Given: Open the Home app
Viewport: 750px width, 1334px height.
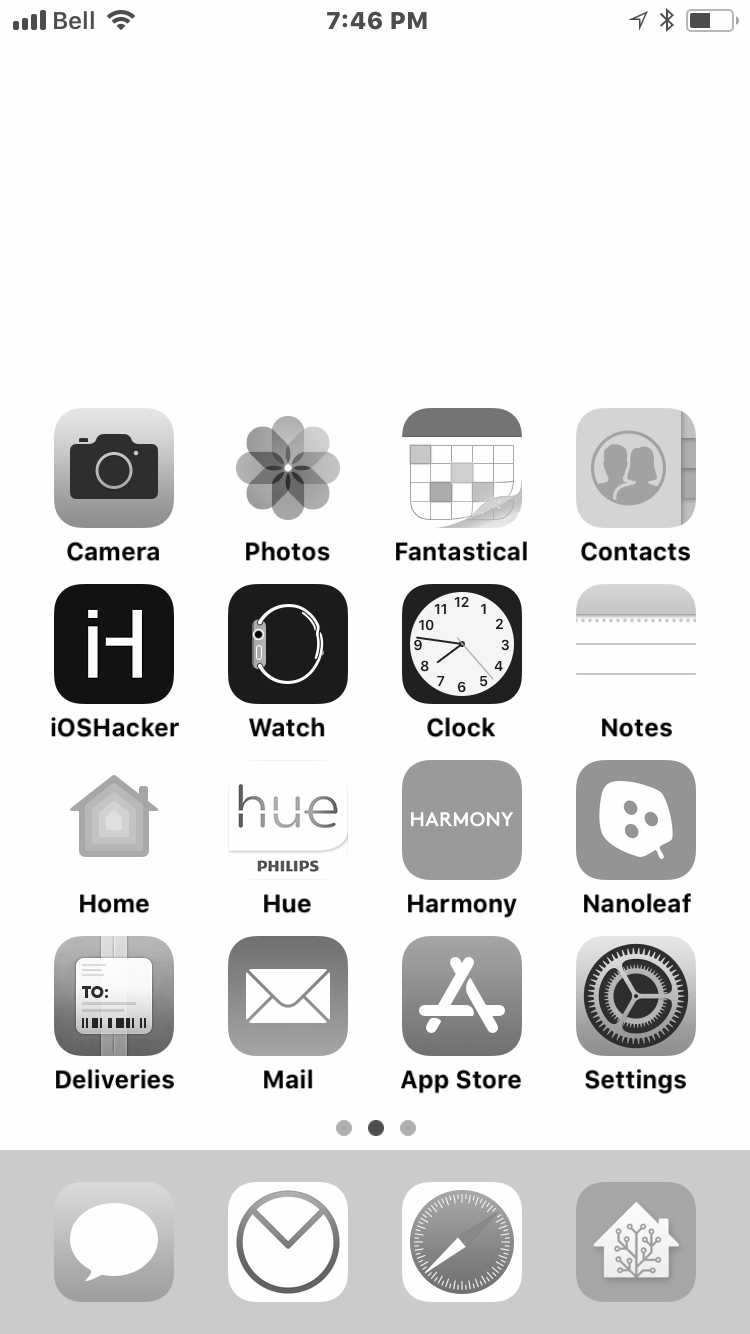Looking at the screenshot, I should (x=114, y=820).
